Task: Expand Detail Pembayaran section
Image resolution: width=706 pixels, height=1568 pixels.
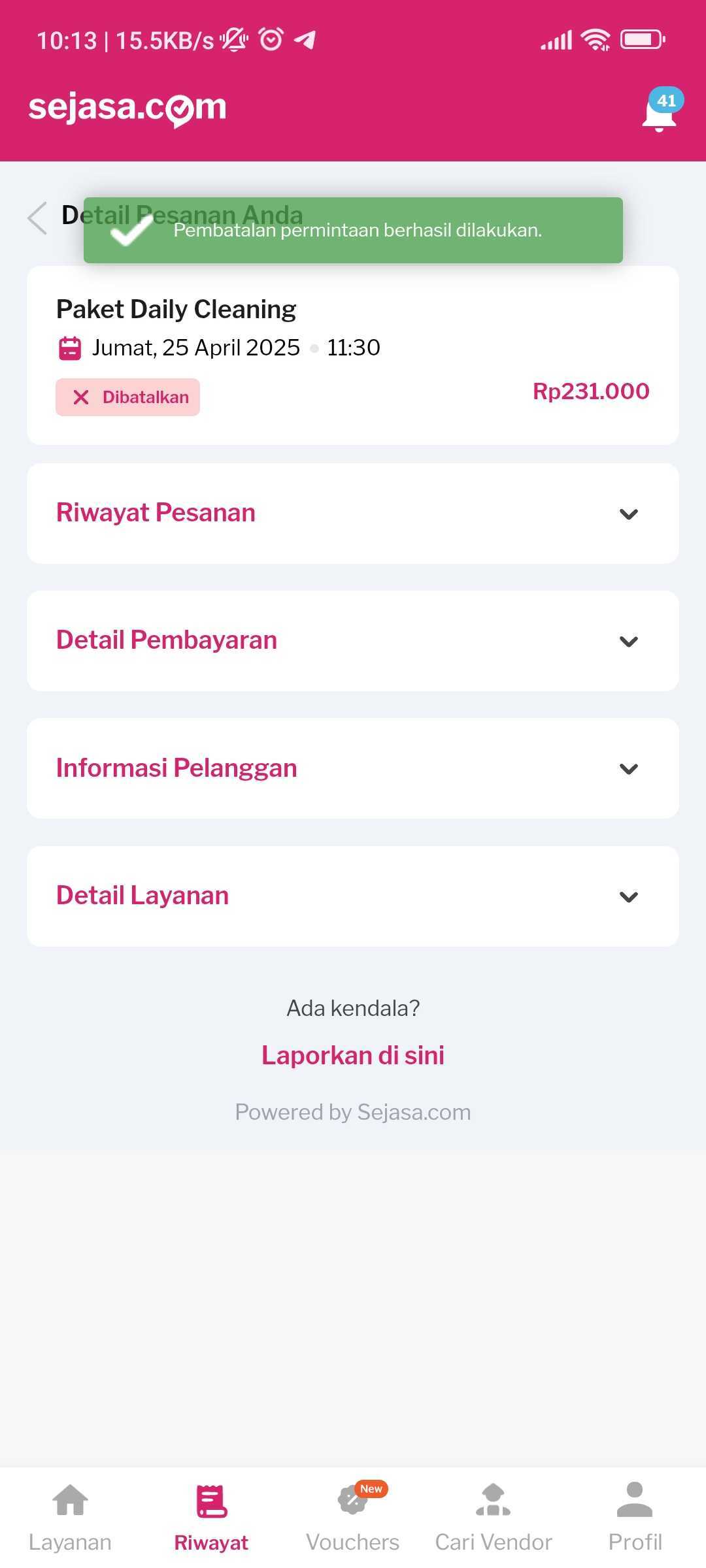Action: tap(353, 641)
